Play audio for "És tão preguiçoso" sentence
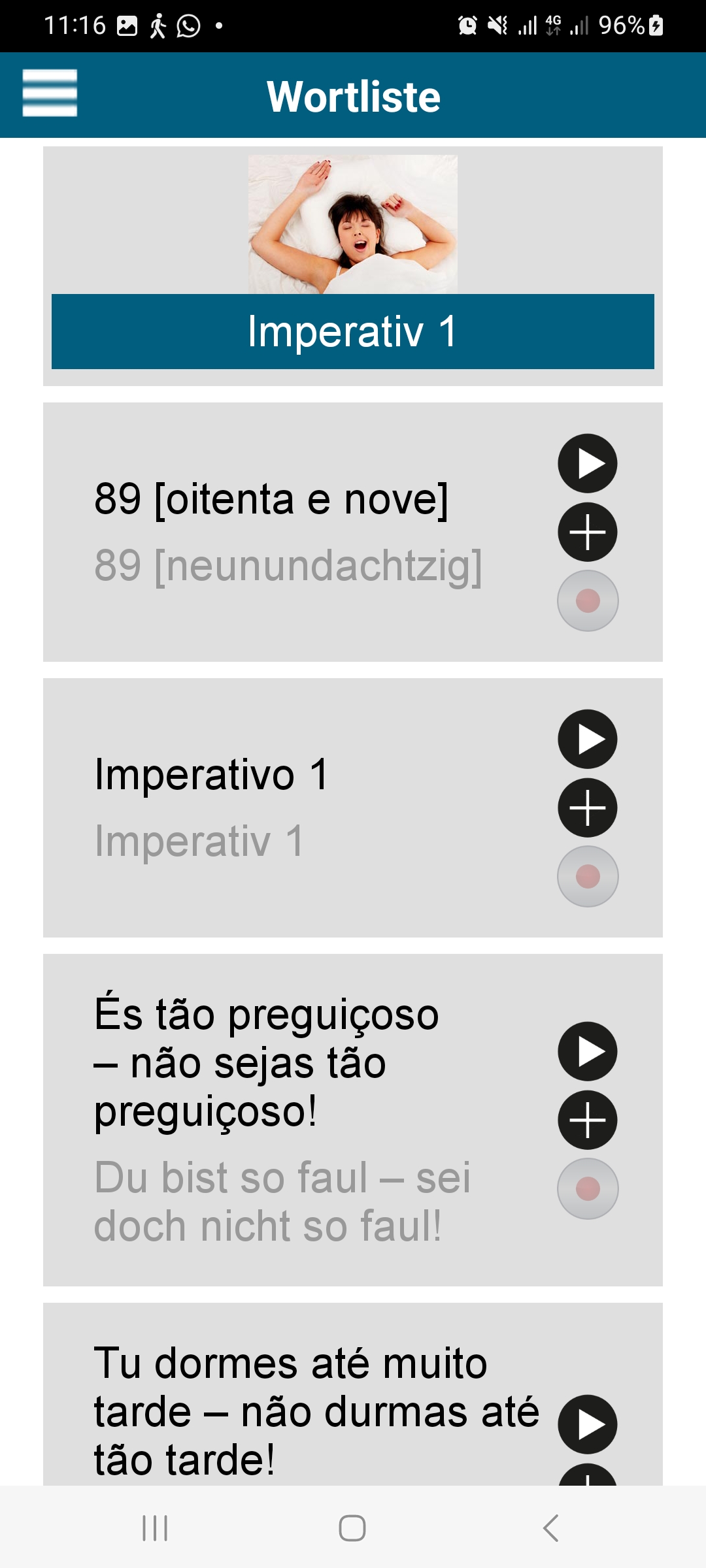Screen dimensions: 706x1568 click(588, 1051)
